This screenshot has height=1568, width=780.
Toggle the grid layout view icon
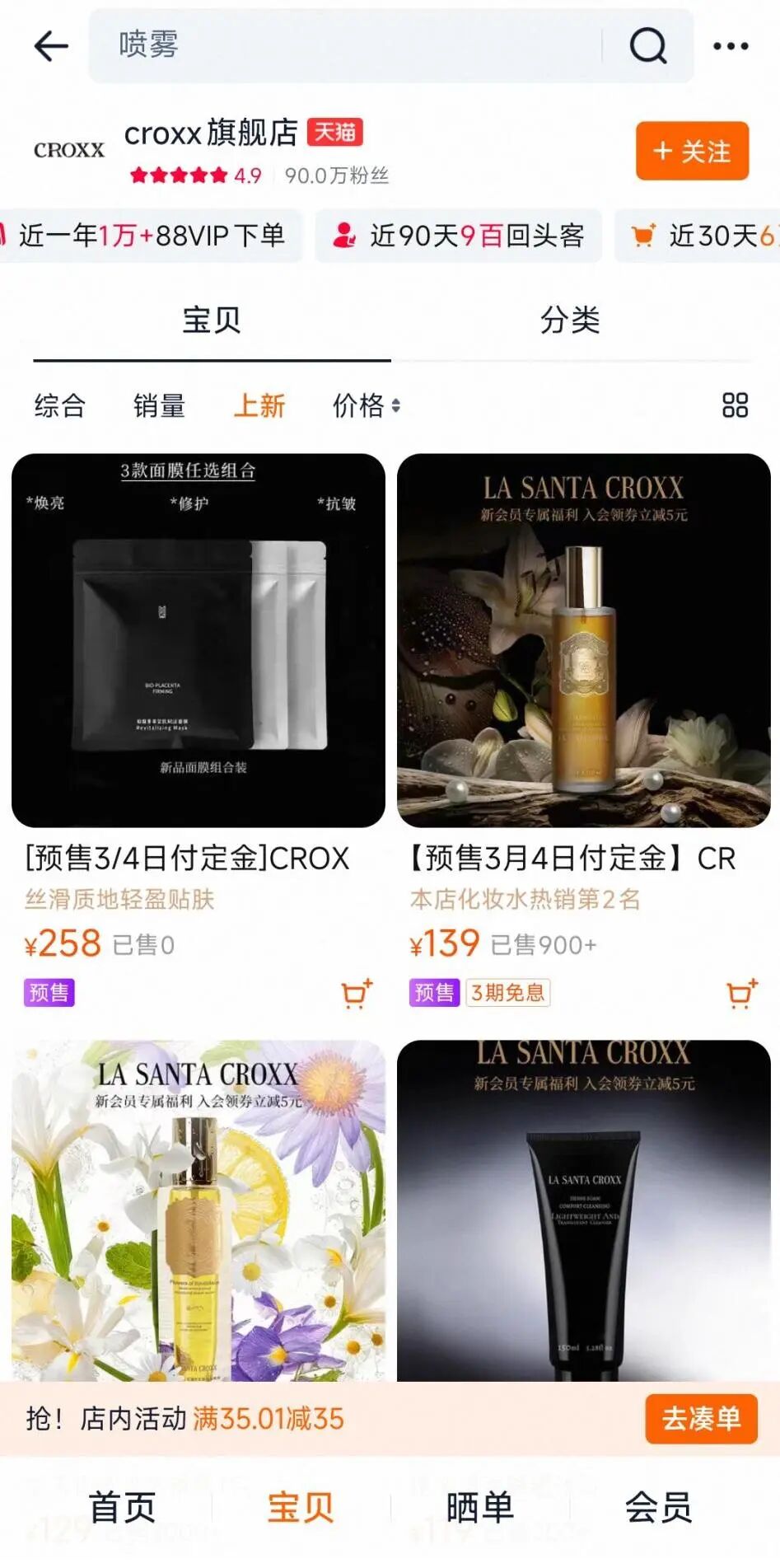[735, 405]
